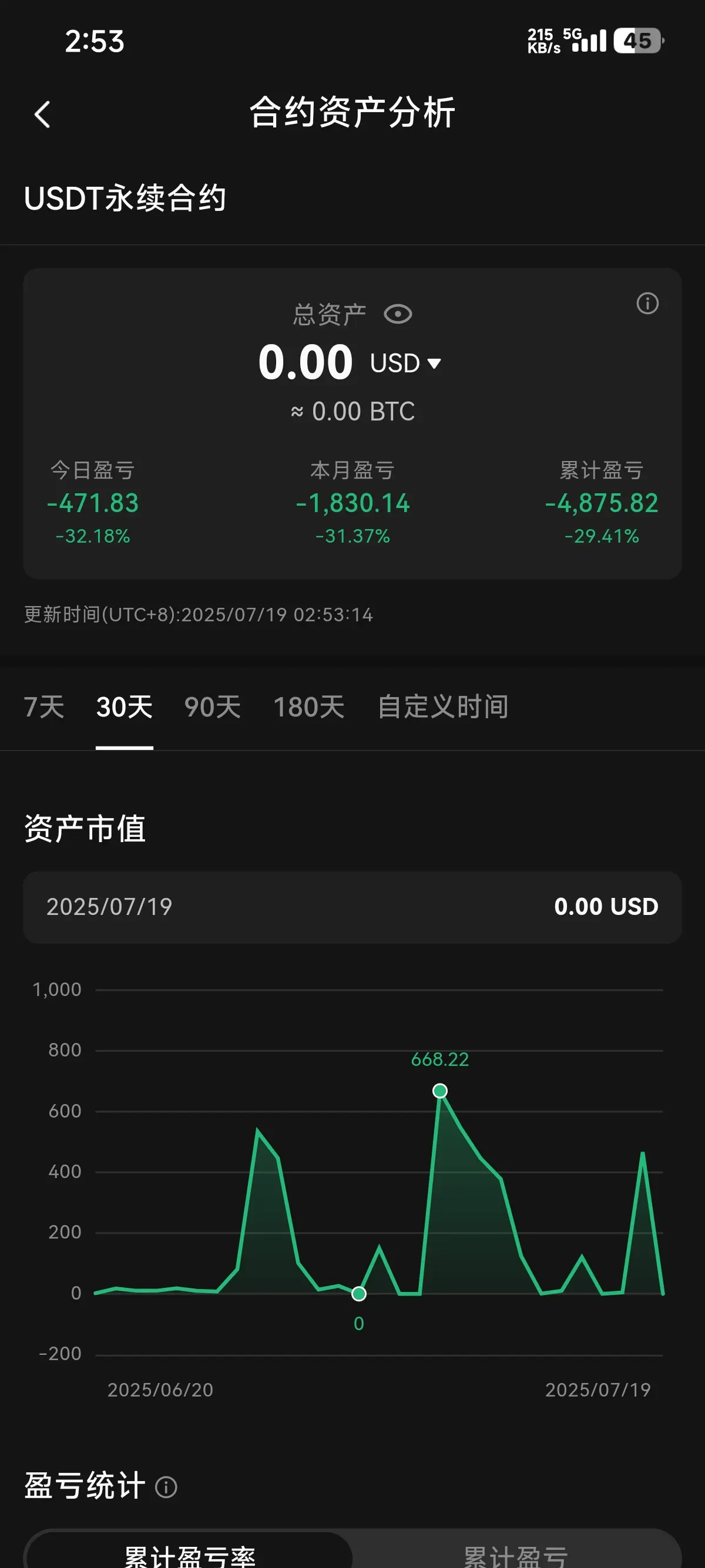The height and width of the screenshot is (1568, 705).
Task: Switch to the 累计盈亏 segment
Action: pos(516,1554)
